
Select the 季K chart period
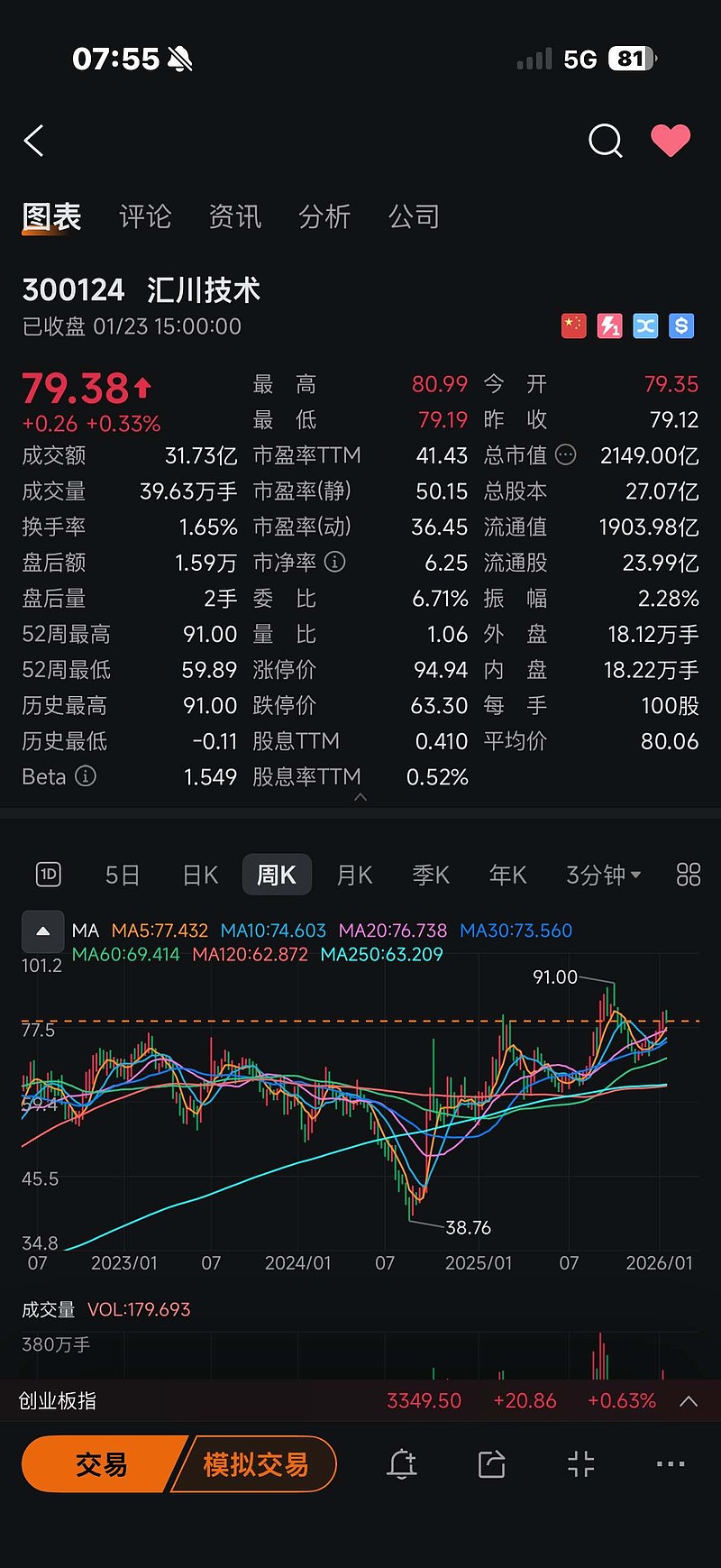[x=431, y=875]
